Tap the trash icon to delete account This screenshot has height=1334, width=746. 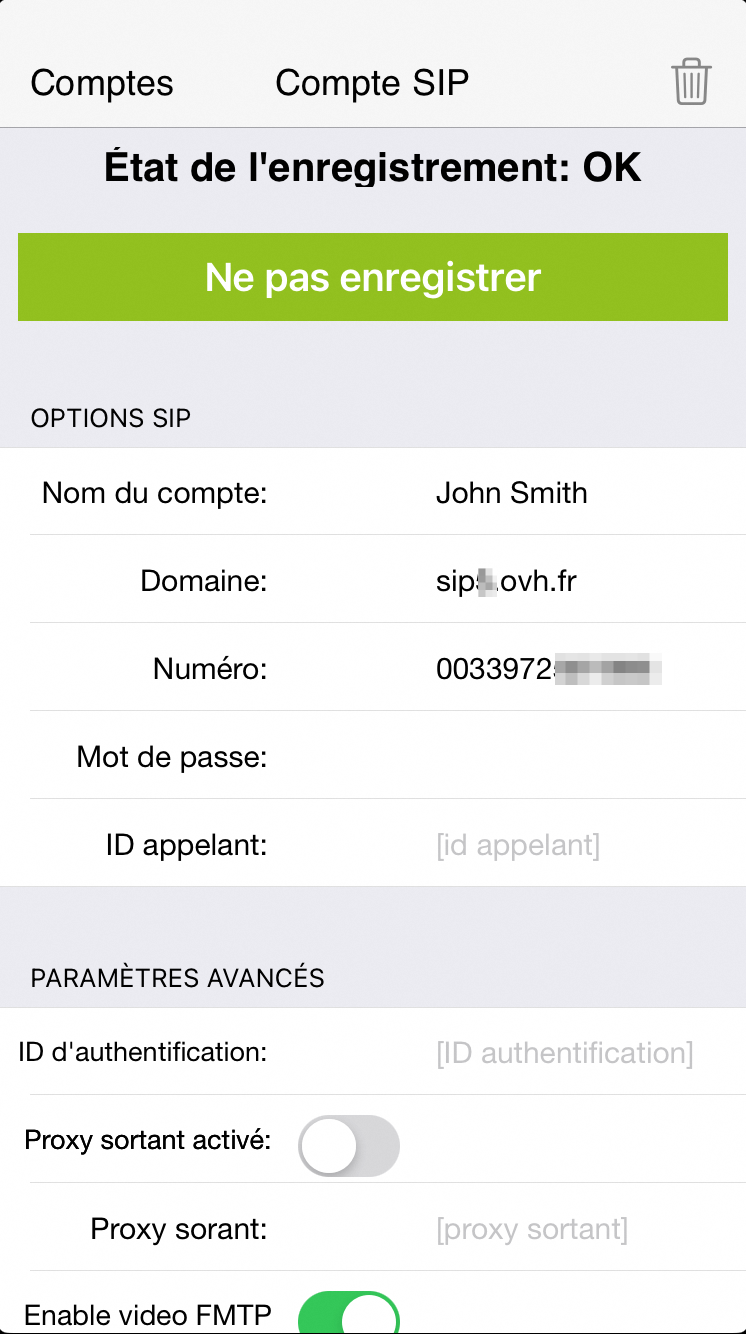point(691,82)
